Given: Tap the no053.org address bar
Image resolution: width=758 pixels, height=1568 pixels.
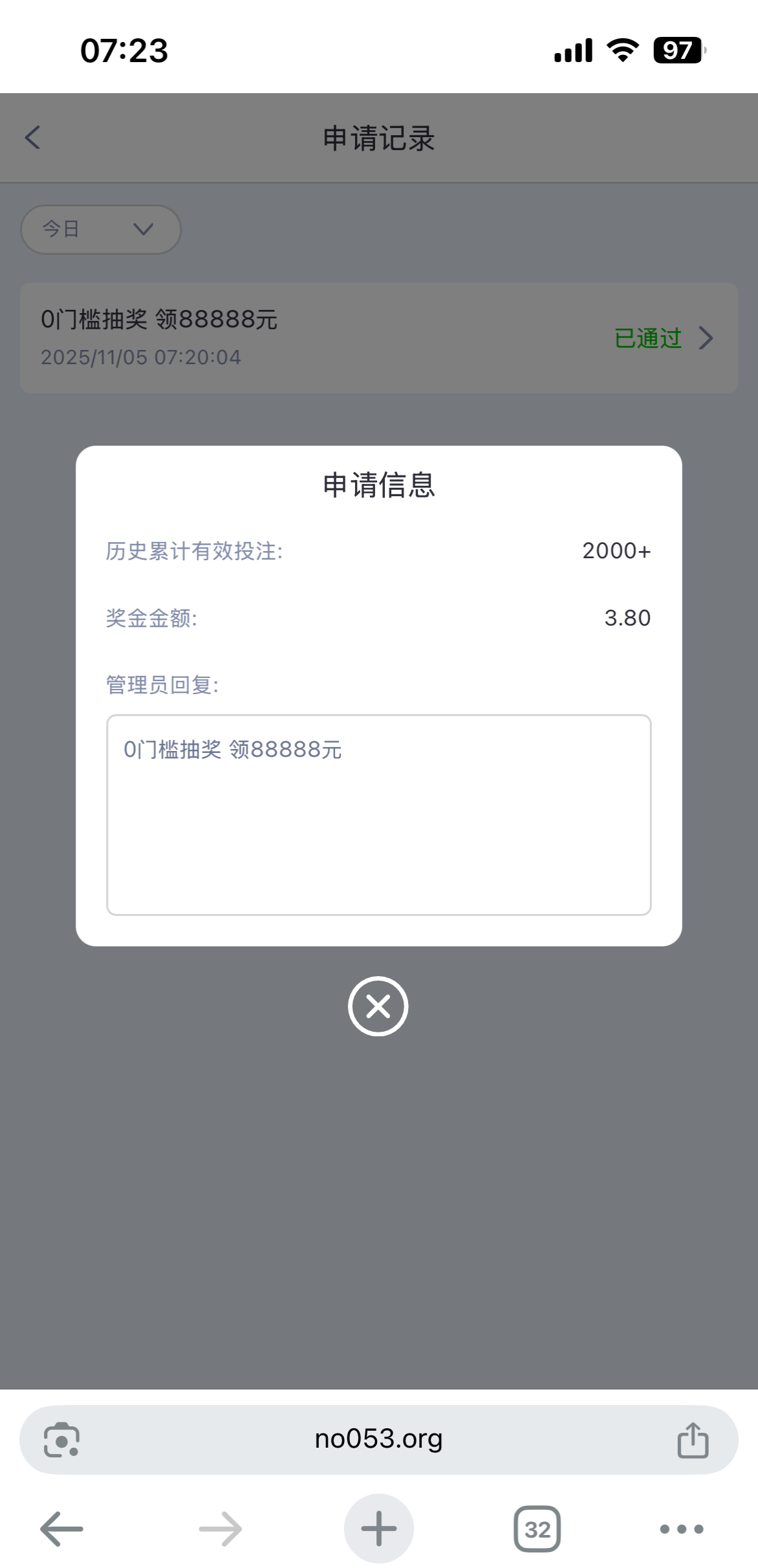Looking at the screenshot, I should click(x=378, y=1439).
